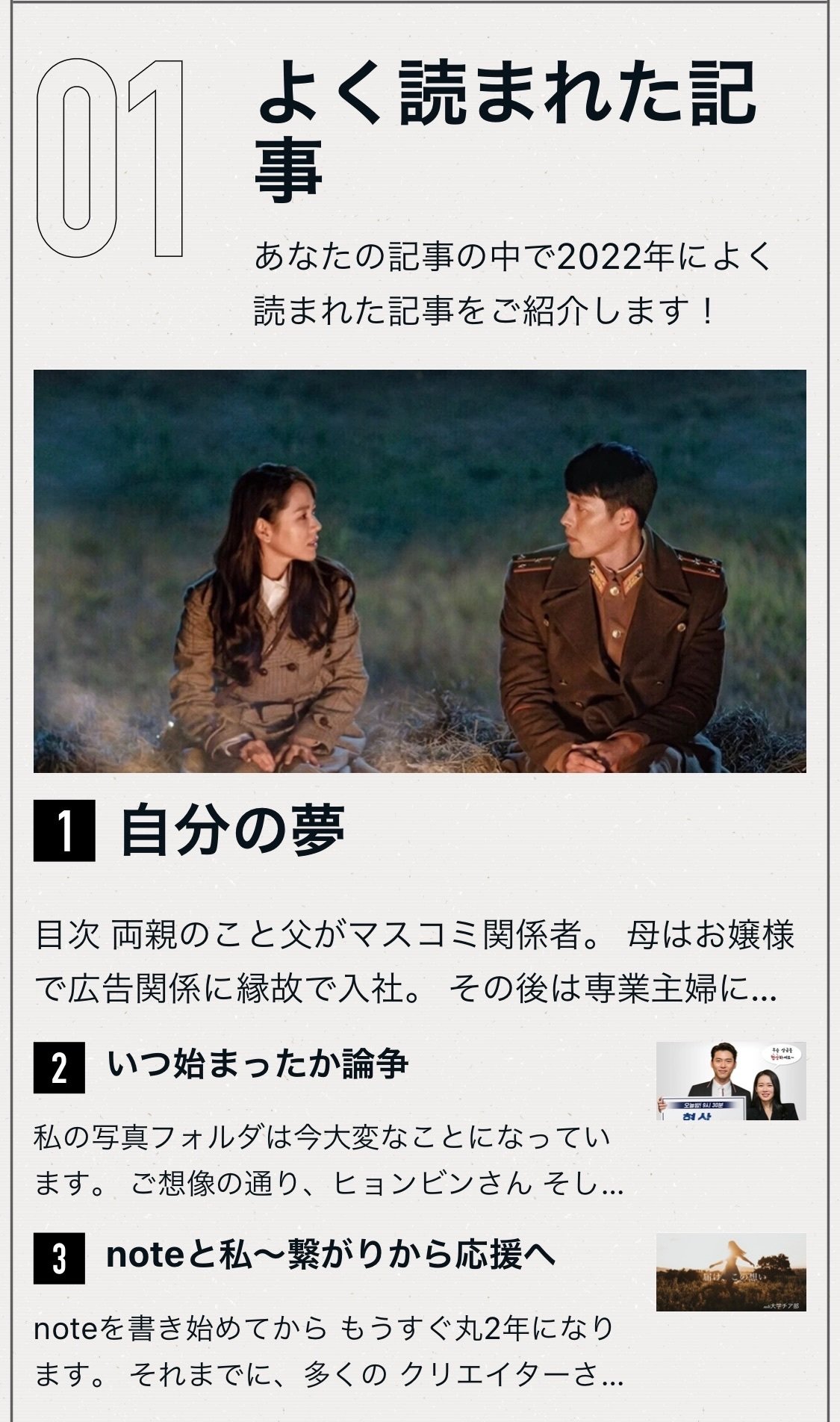Image resolution: width=840 pixels, height=1422 pixels.
Task: Open the article いつ始まったか論争
Action: [x=258, y=1064]
